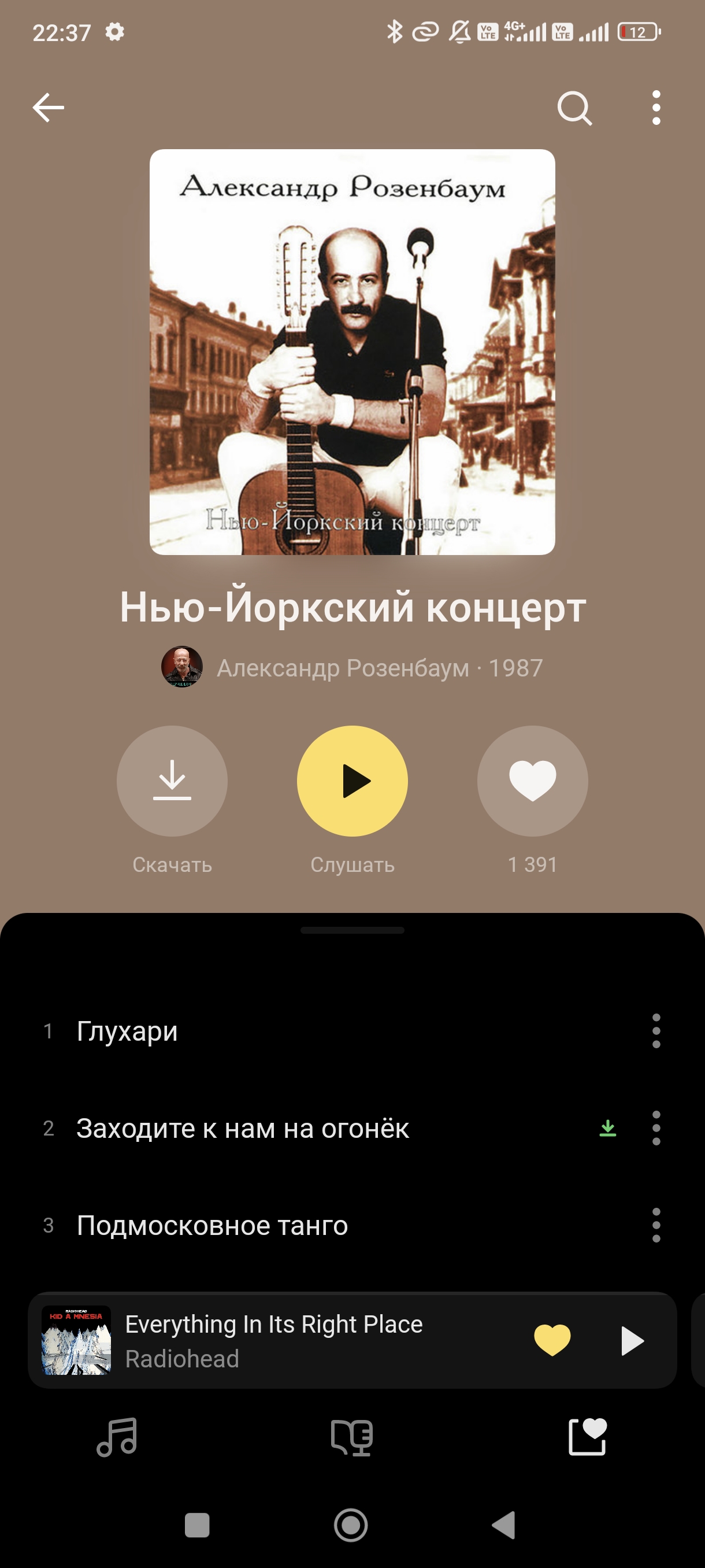The image size is (705, 1568).
Task: Go back using the top arrow
Action: point(48,108)
